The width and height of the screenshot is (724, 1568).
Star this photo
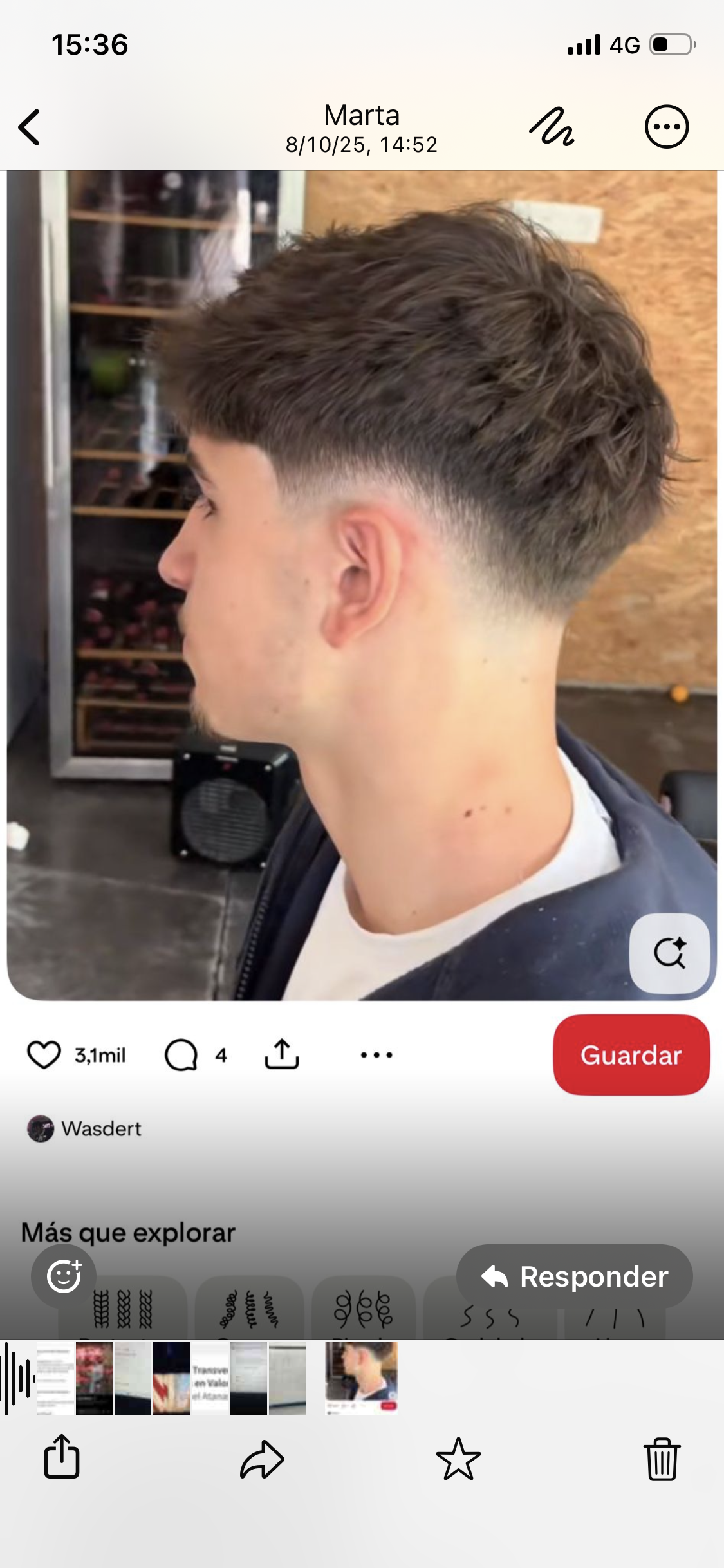coord(458,1459)
